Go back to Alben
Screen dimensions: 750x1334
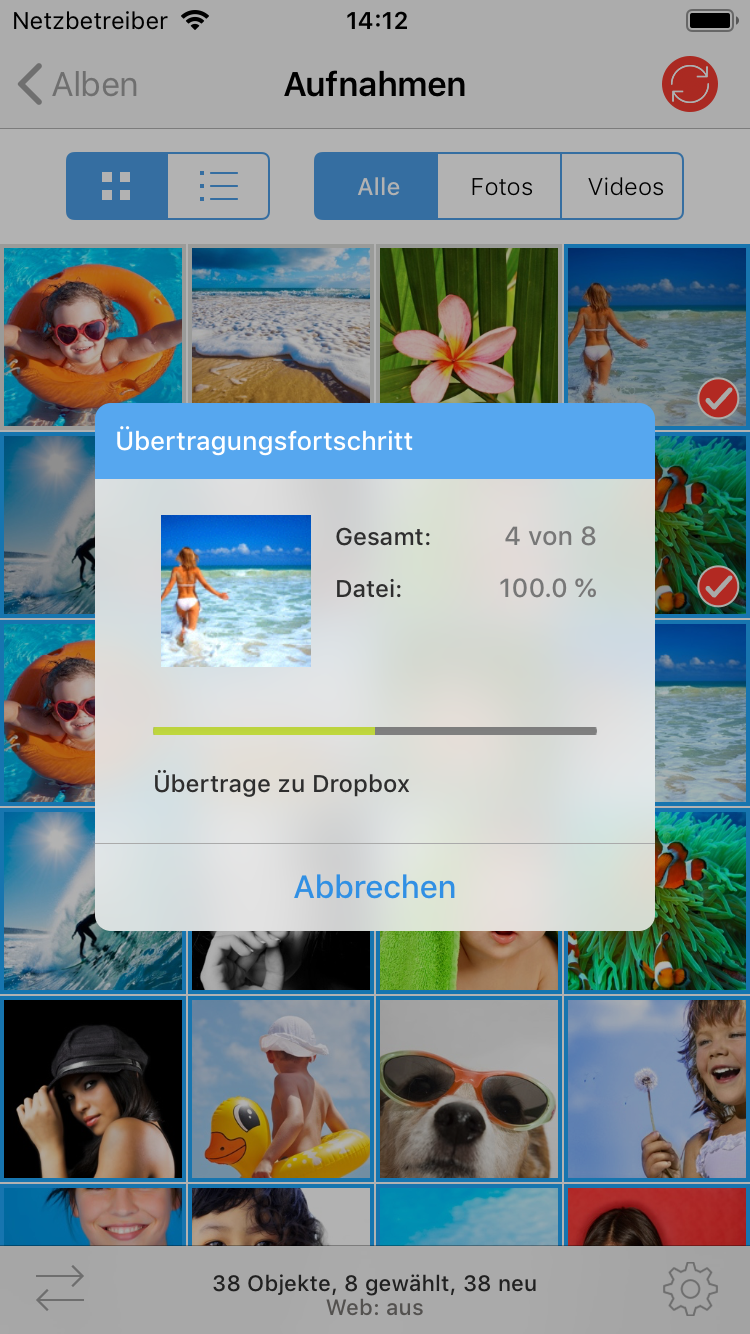(x=78, y=85)
